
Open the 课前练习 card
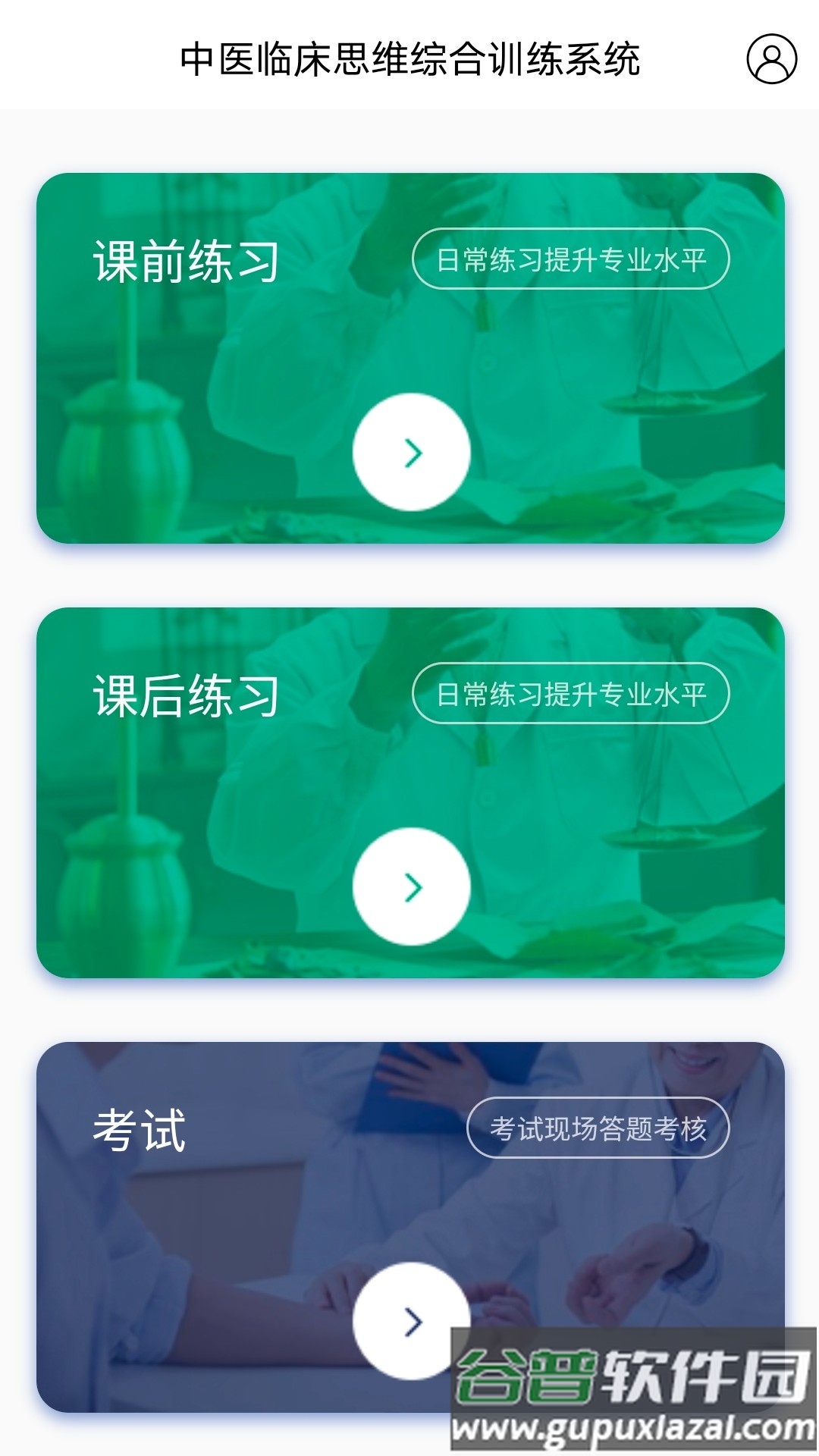[186, 262]
